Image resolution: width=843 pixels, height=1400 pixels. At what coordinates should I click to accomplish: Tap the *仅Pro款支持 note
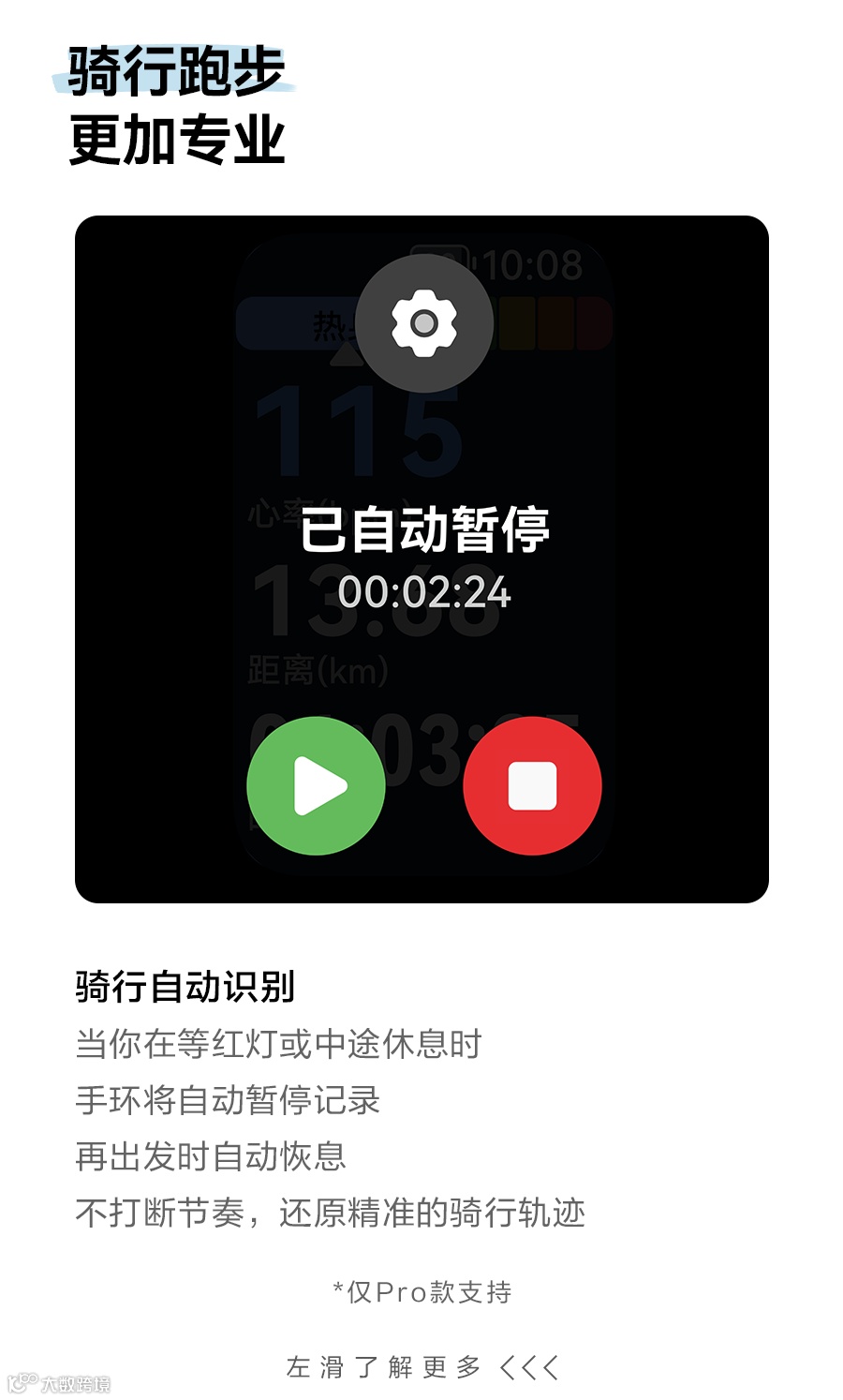point(421,1291)
